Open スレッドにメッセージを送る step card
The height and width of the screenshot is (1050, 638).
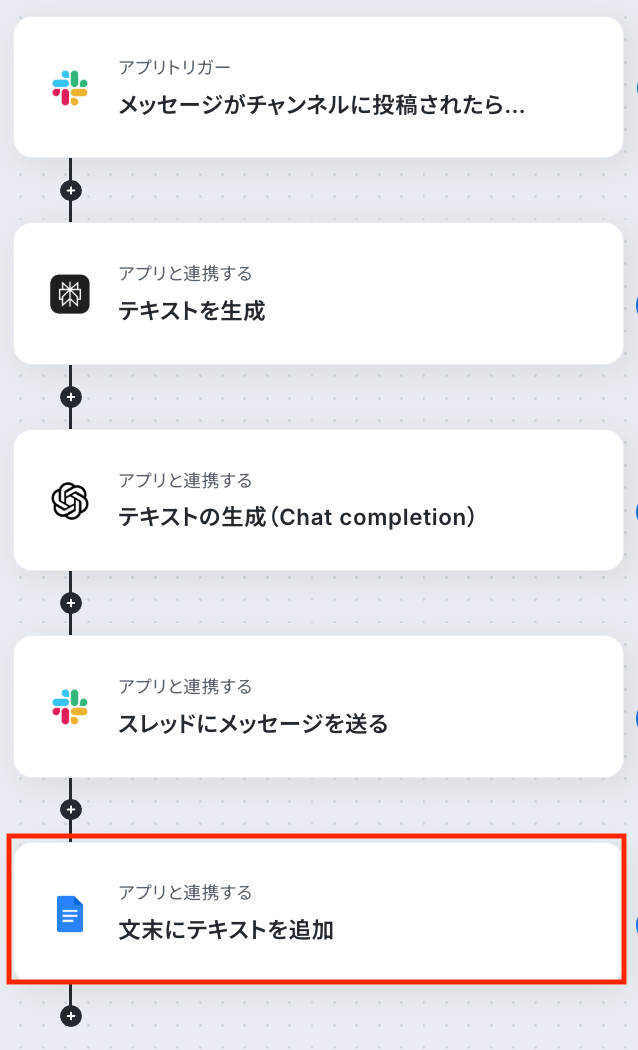coord(318,706)
